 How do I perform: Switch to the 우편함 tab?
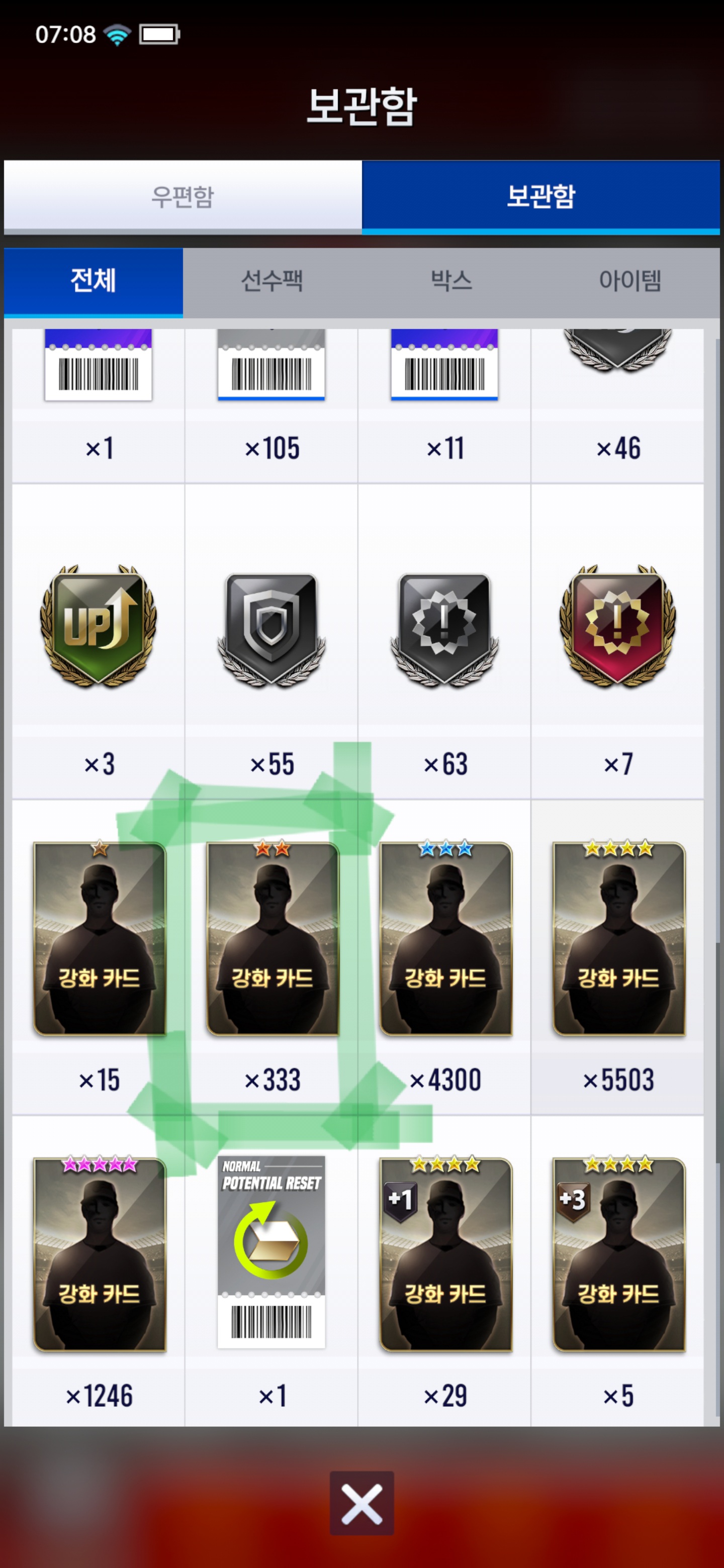183,197
